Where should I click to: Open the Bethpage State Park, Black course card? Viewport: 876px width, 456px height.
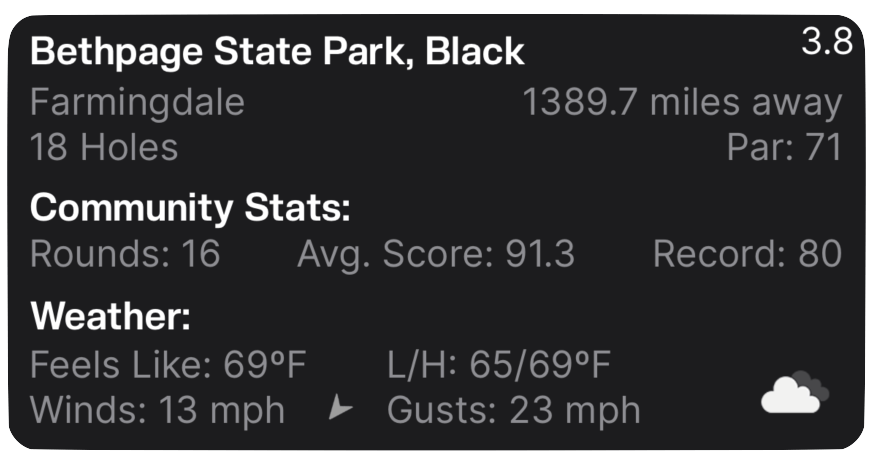click(x=277, y=52)
